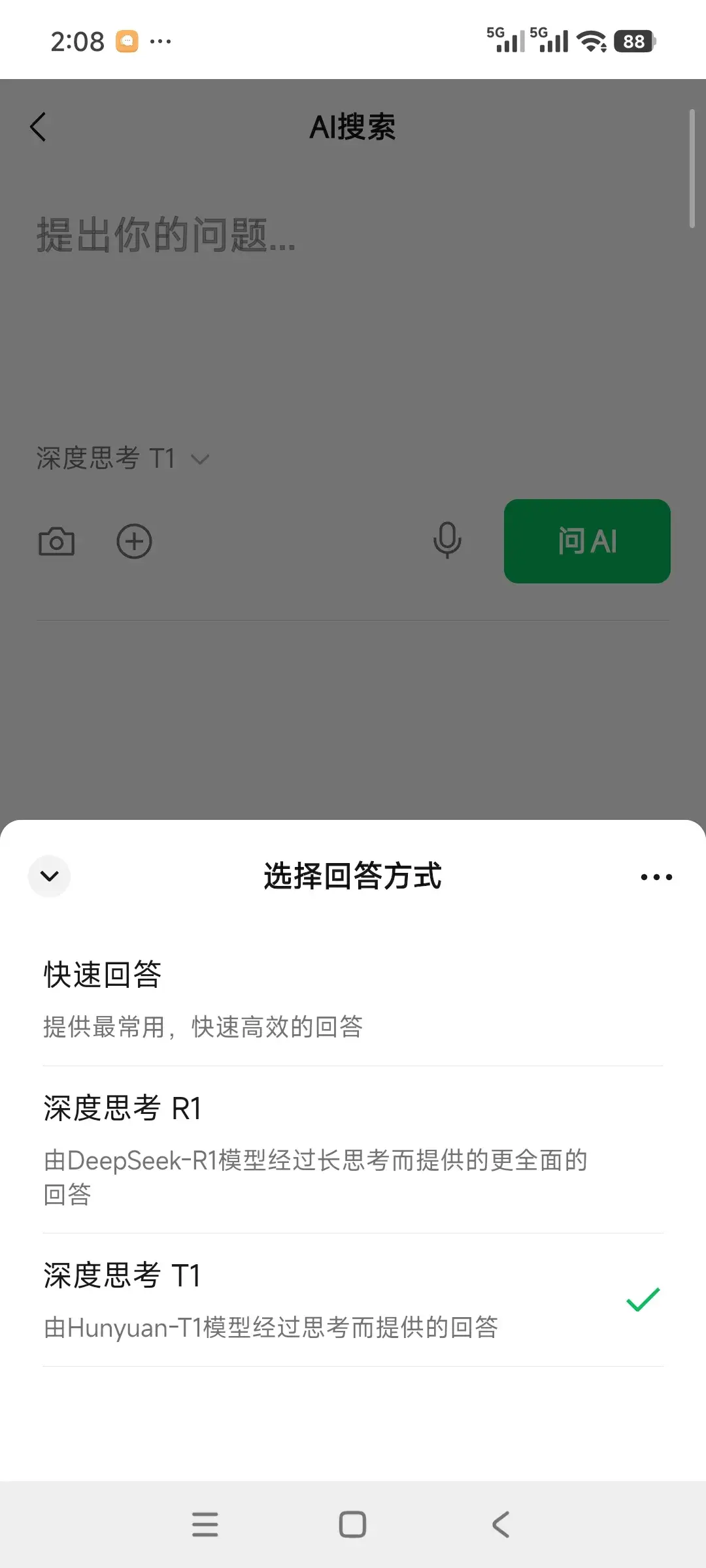Choose 深度思考 R1 answer mode

pyautogui.click(x=353, y=1150)
